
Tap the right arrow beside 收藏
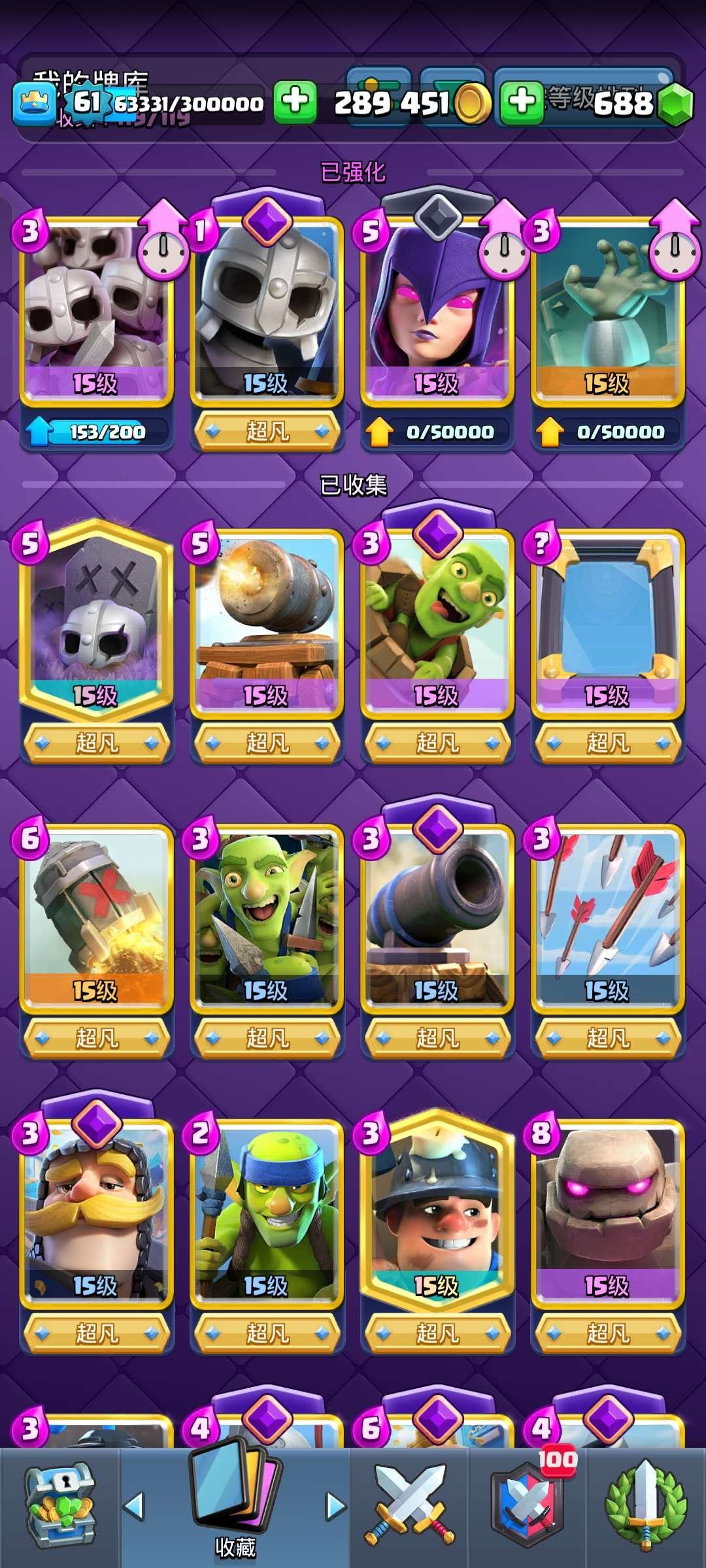(335, 1507)
